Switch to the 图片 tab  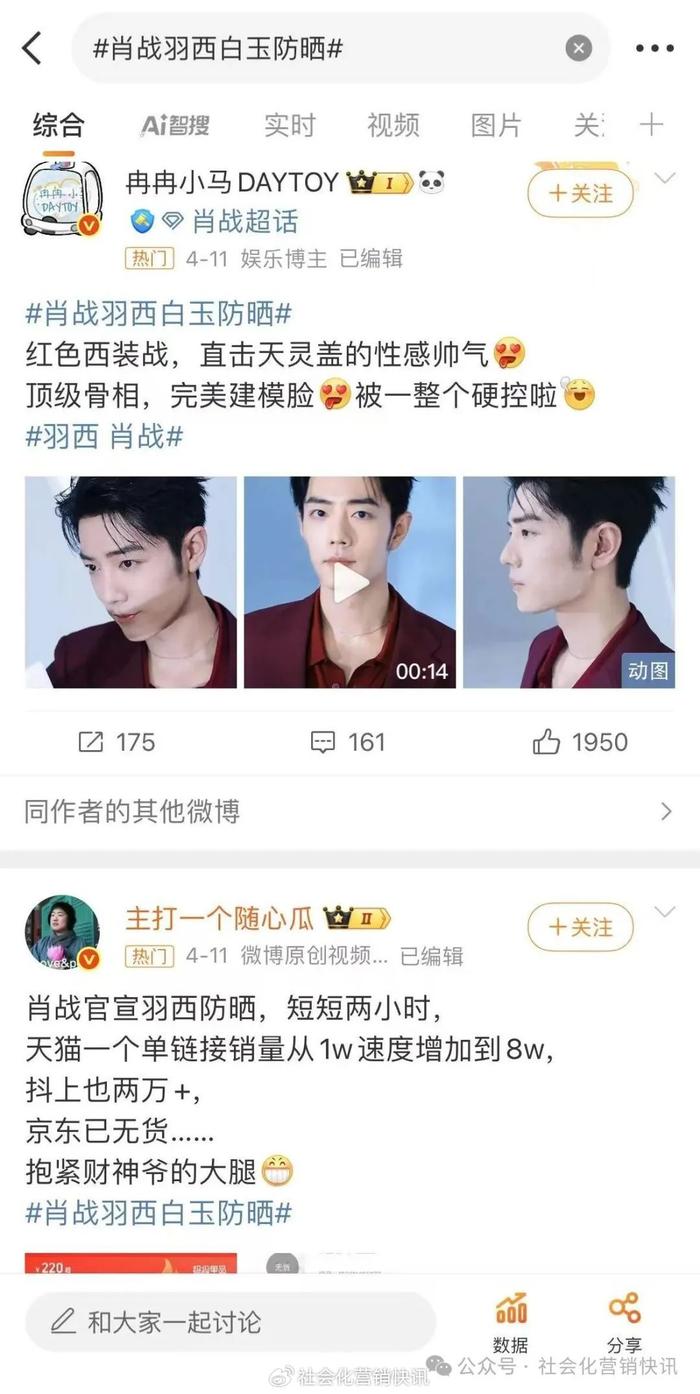tap(496, 125)
